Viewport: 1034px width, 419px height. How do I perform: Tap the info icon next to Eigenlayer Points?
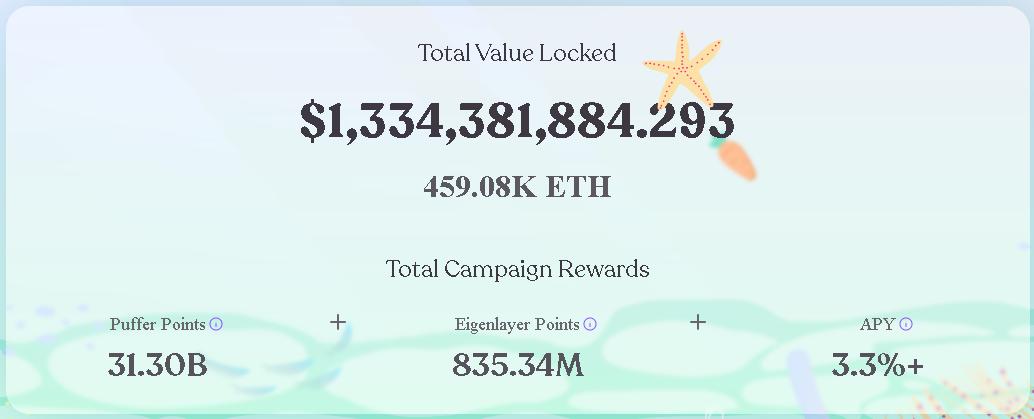click(x=590, y=324)
